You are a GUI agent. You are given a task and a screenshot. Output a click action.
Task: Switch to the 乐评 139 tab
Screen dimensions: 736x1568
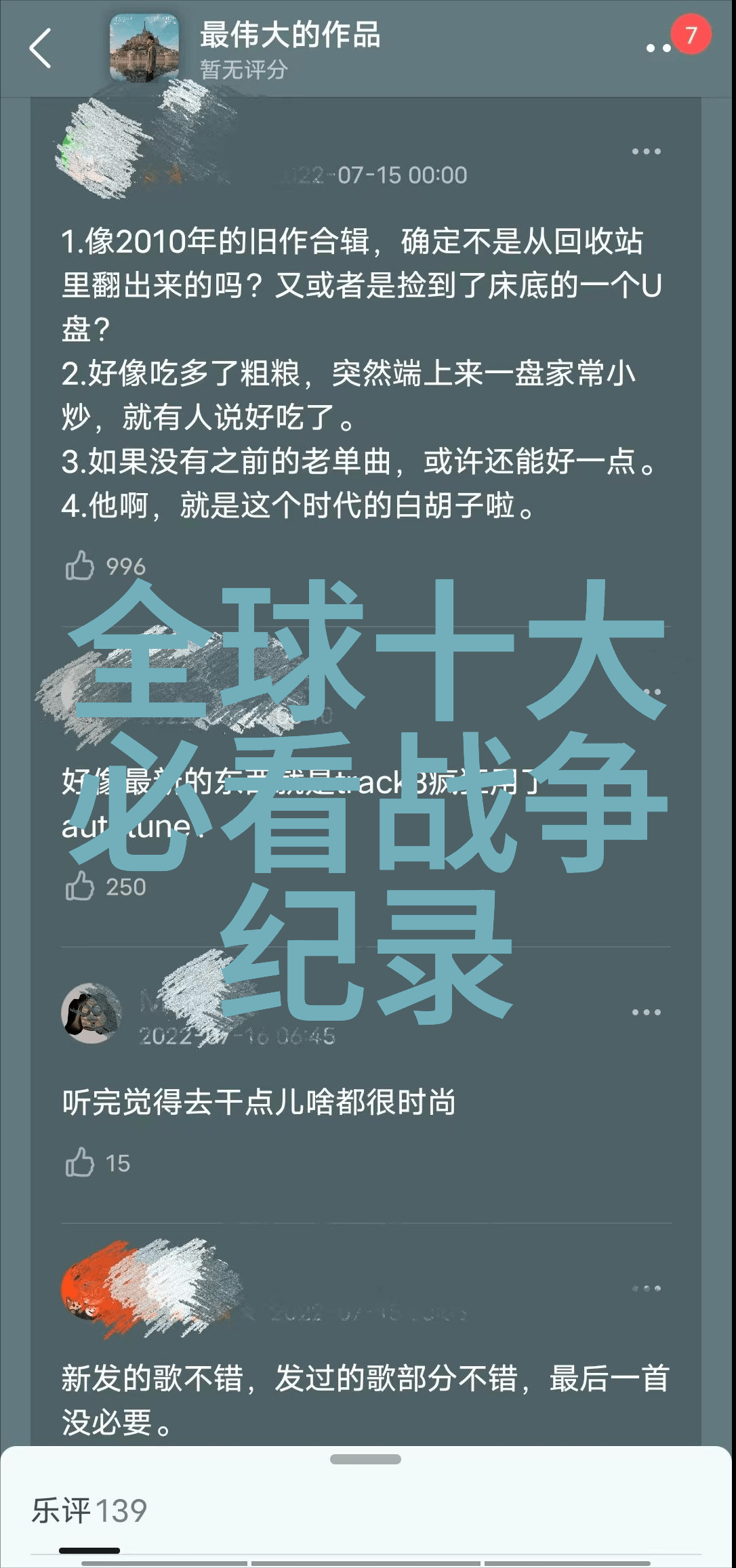[x=89, y=1511]
